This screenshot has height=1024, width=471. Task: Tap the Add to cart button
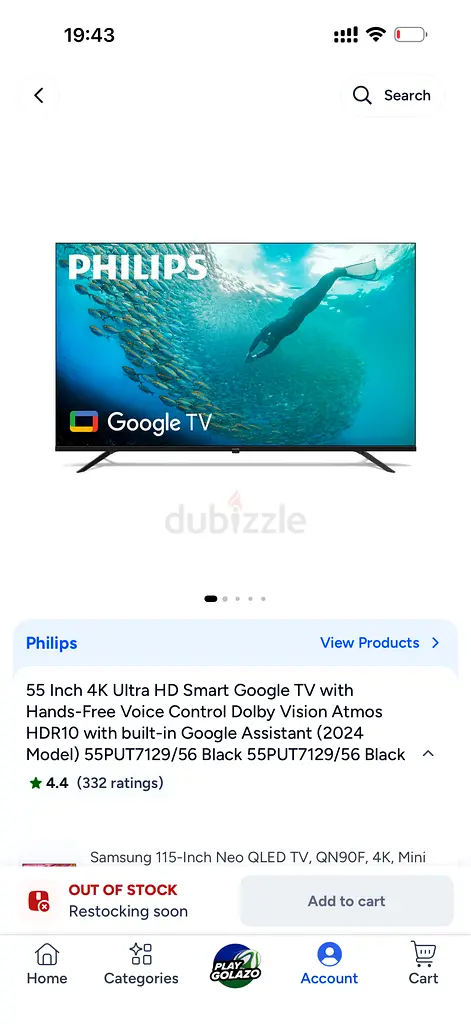click(x=347, y=901)
